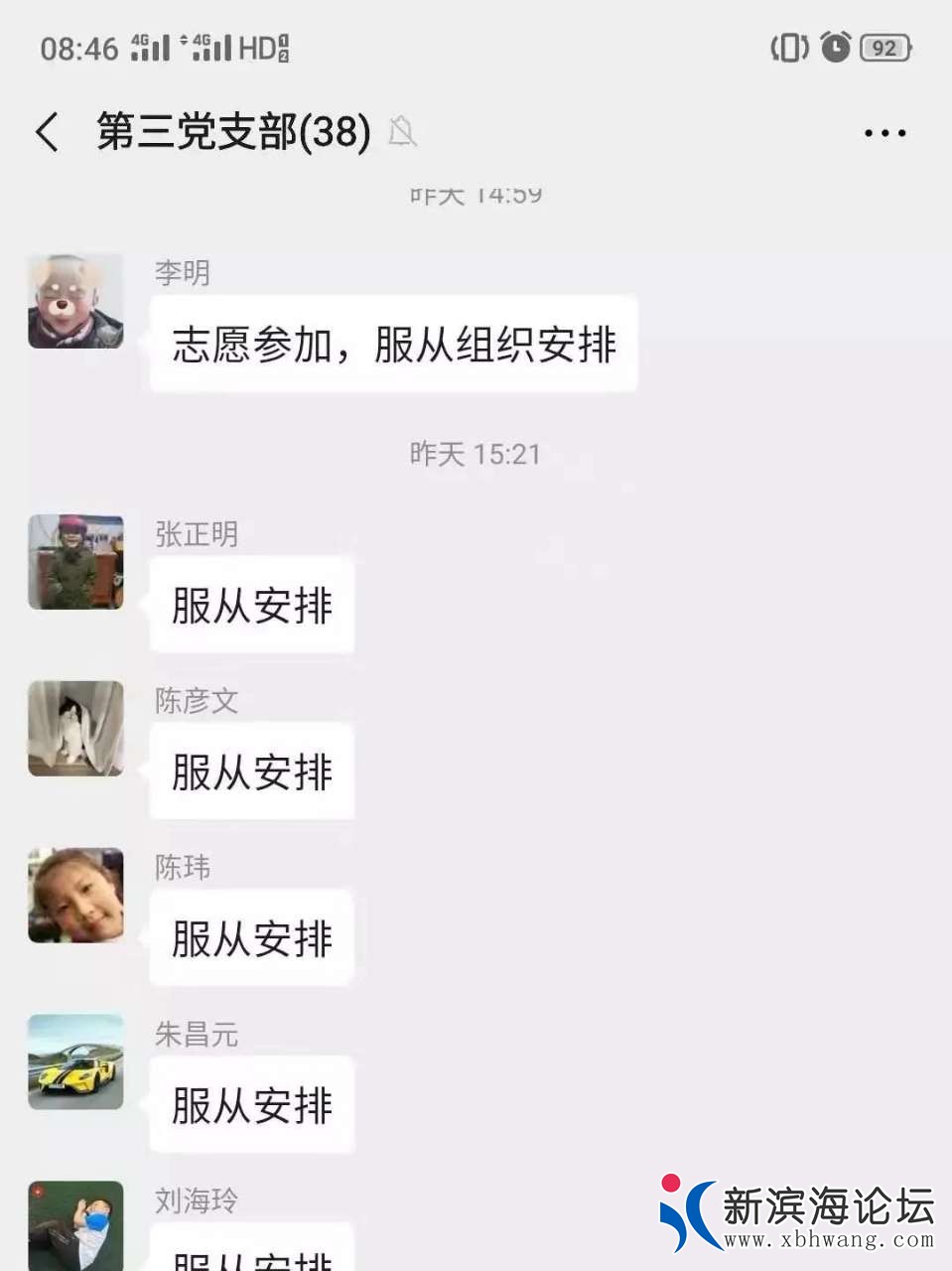Viewport: 952px width, 1271px height.
Task: Open 李明's profile avatar
Action: click(x=75, y=302)
